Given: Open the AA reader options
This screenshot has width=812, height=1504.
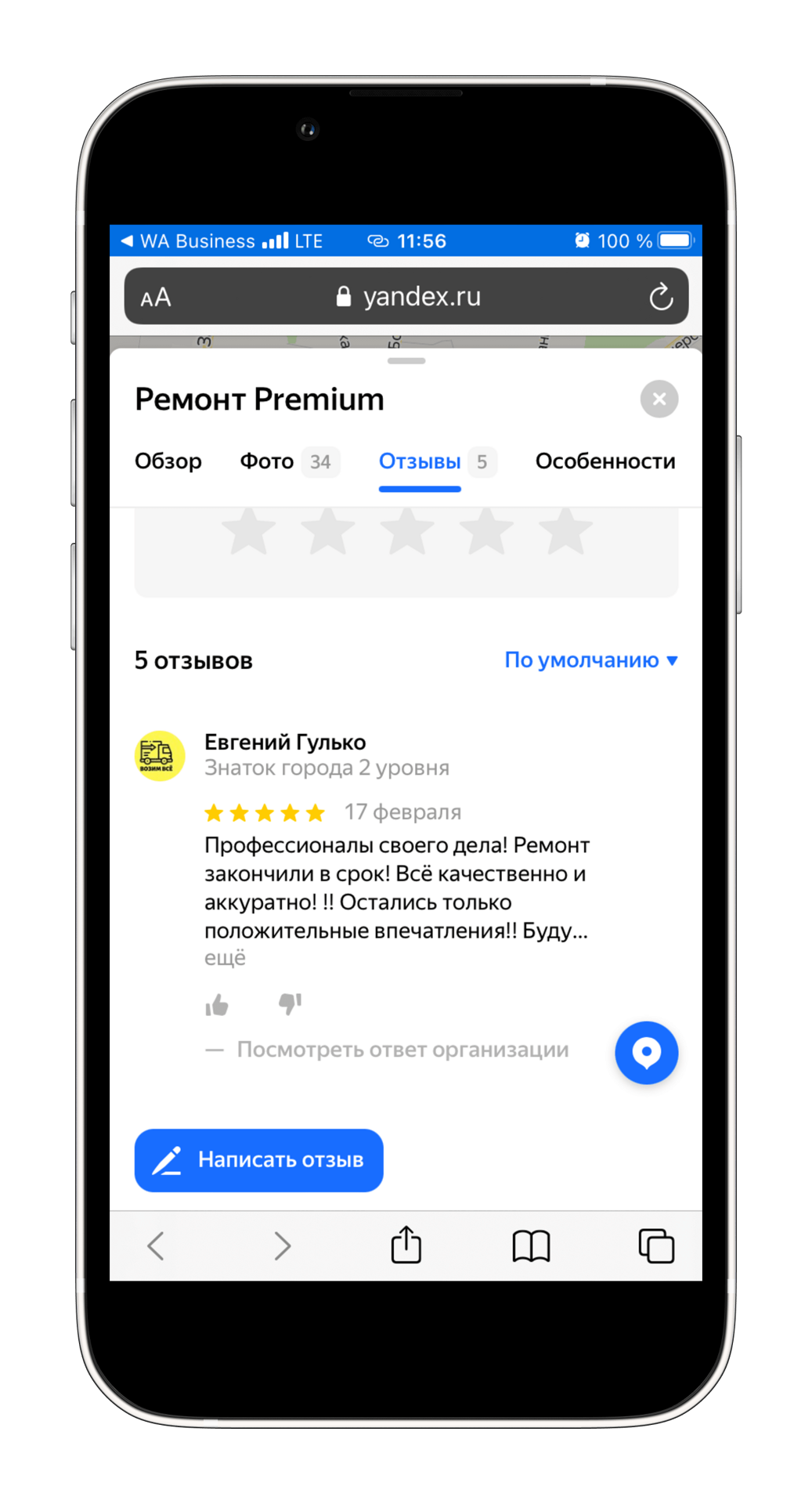Looking at the screenshot, I should click(156, 298).
